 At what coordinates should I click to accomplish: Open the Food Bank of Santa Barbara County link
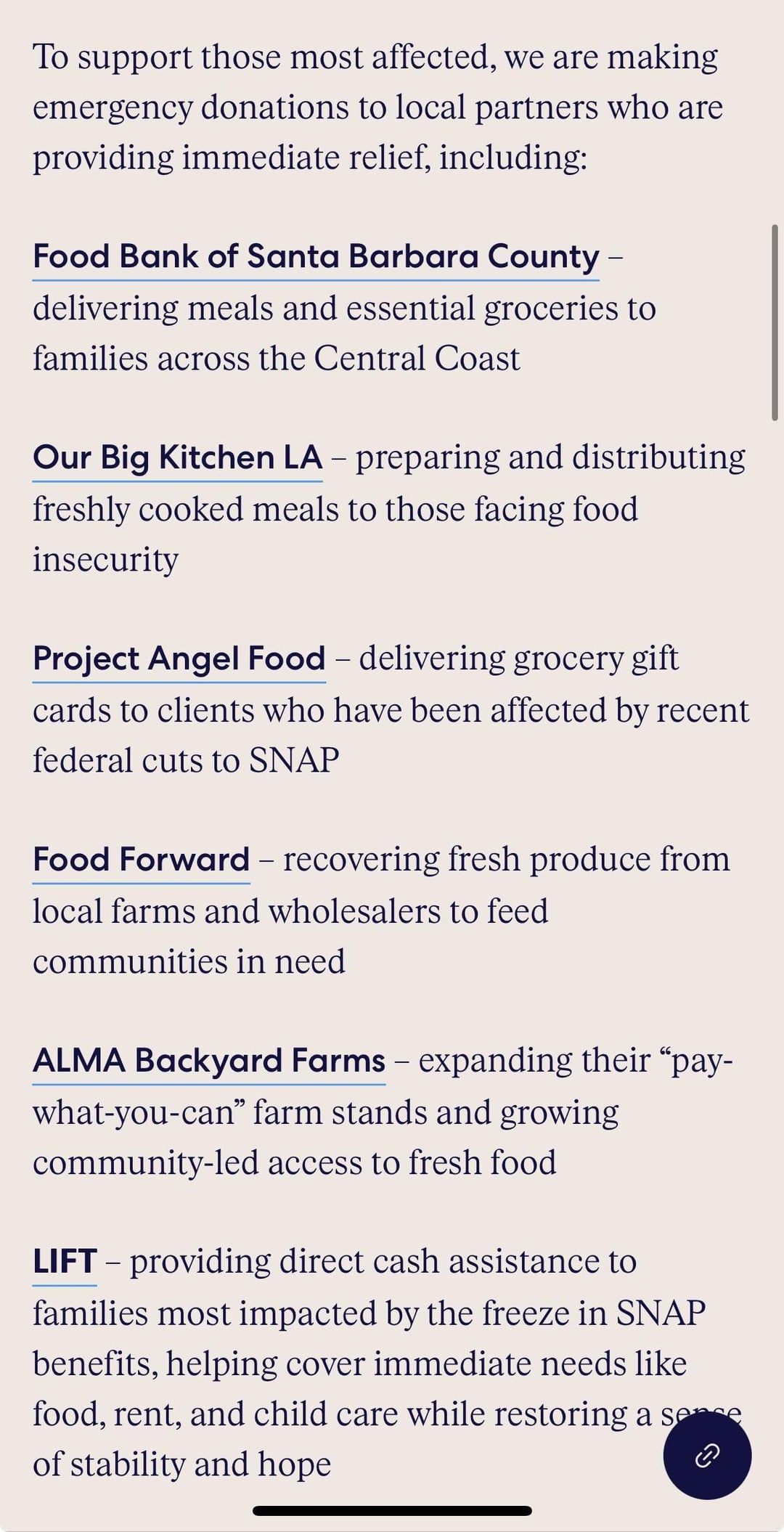coord(316,257)
